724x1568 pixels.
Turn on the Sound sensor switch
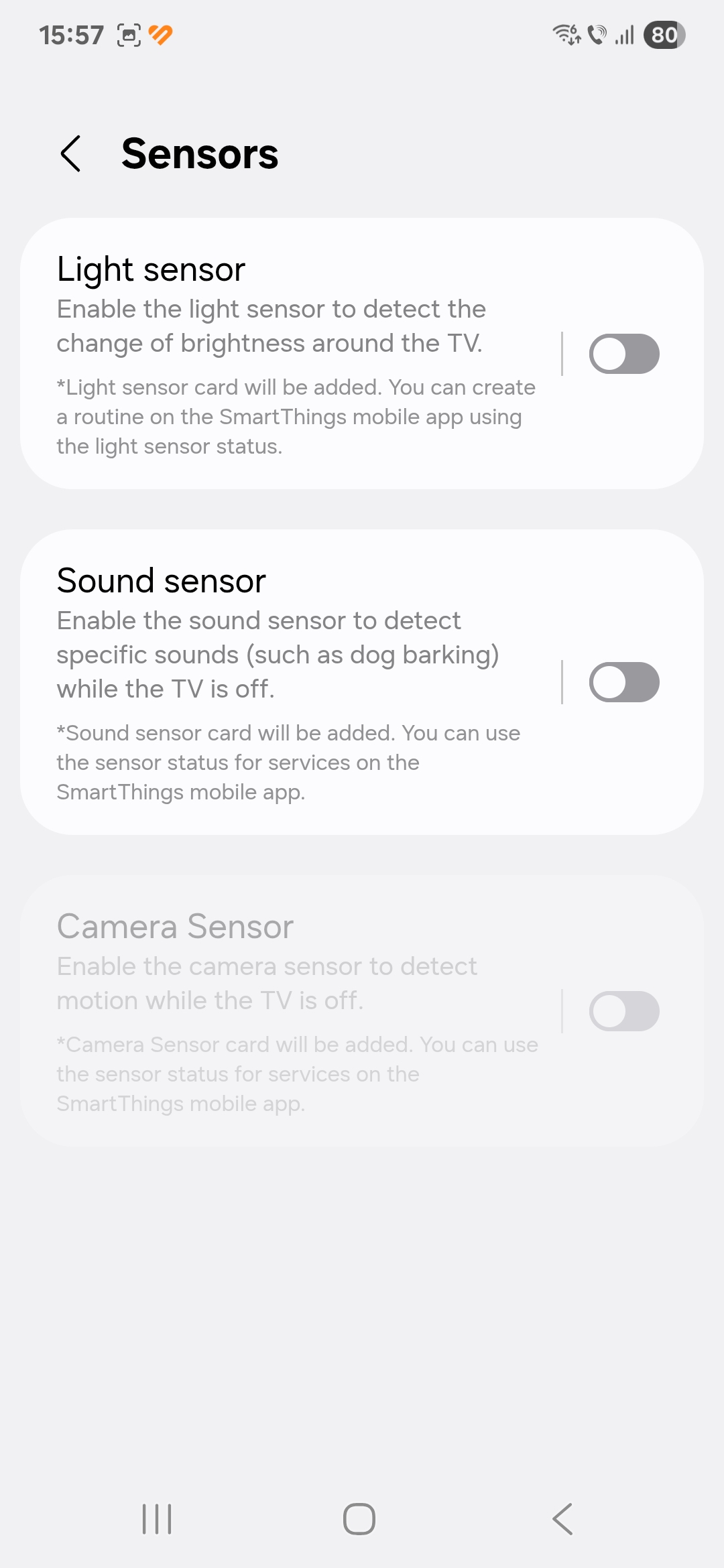[624, 682]
